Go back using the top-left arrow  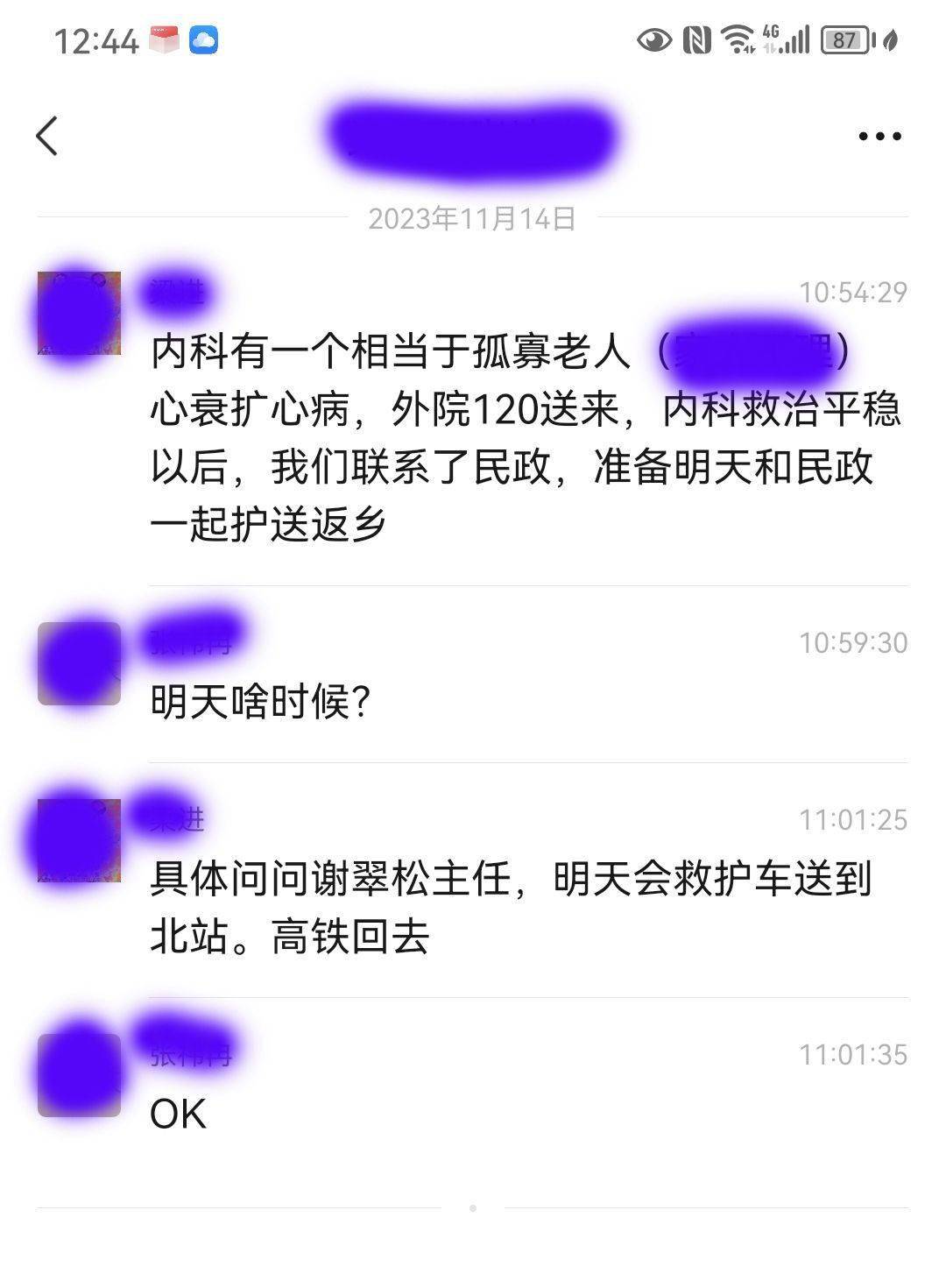[47, 136]
